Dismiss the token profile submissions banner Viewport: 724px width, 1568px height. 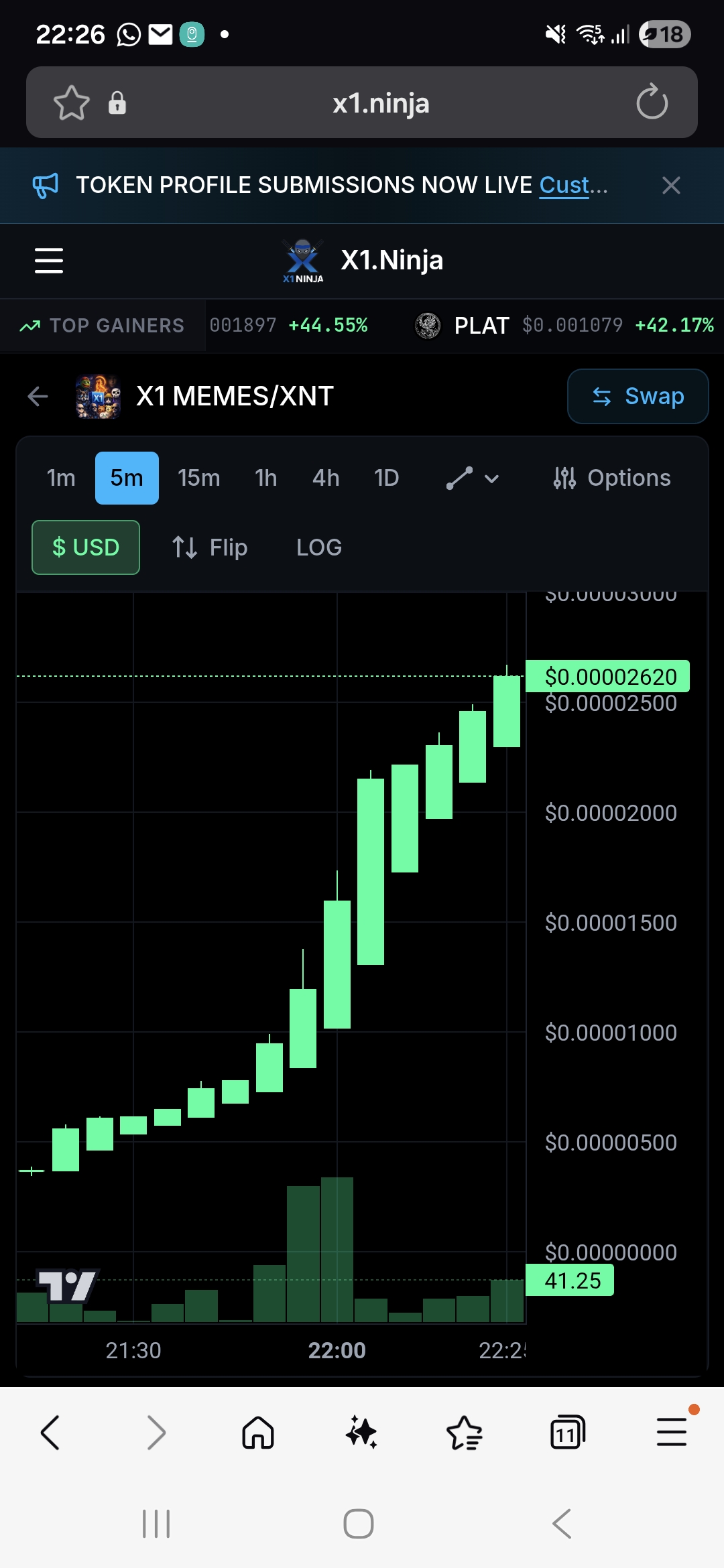[671, 186]
